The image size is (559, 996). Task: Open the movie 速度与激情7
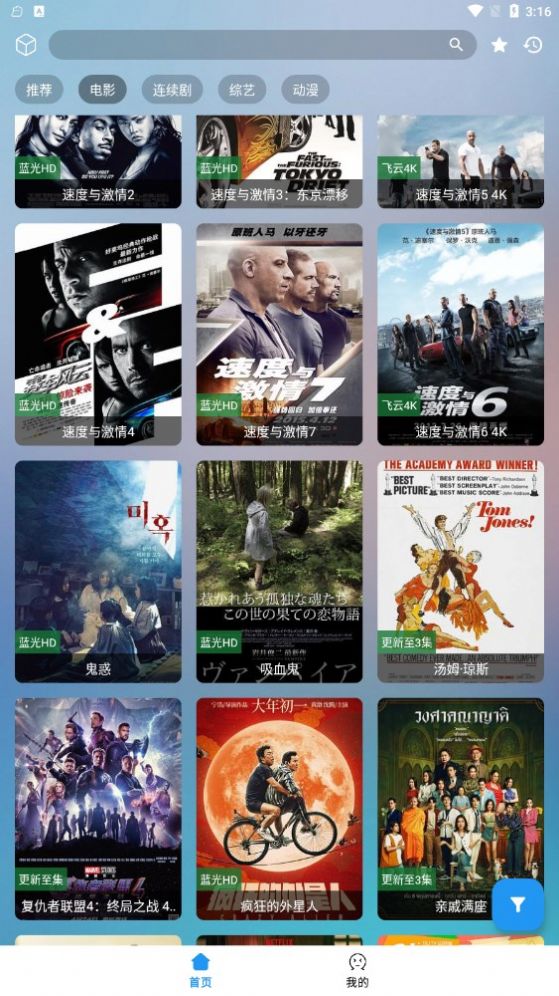point(280,334)
